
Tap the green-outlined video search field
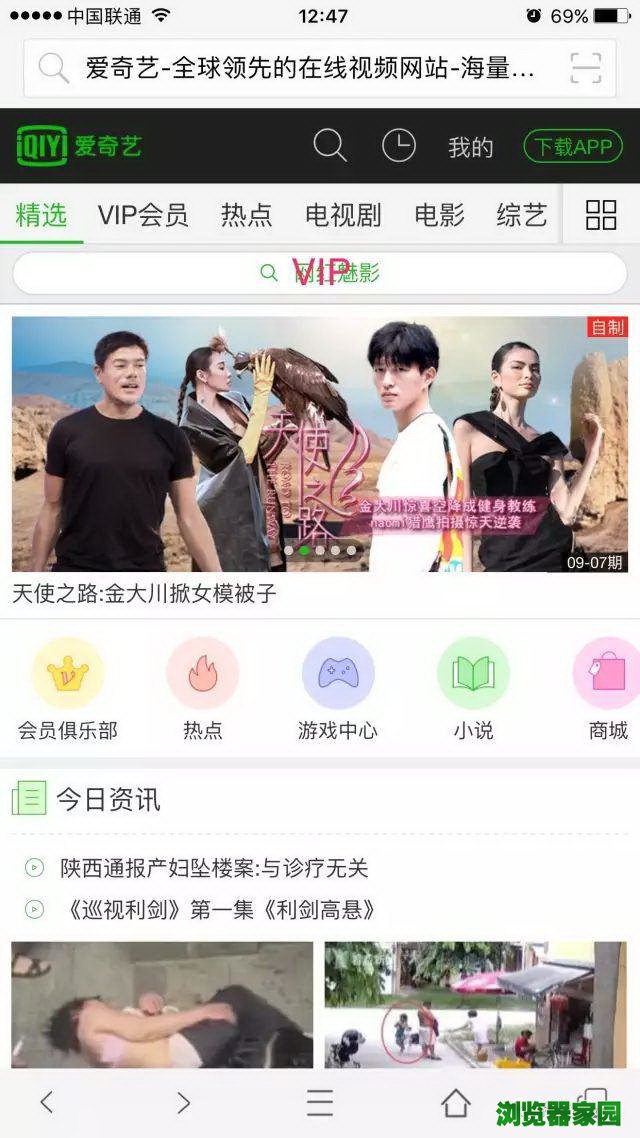(x=320, y=273)
